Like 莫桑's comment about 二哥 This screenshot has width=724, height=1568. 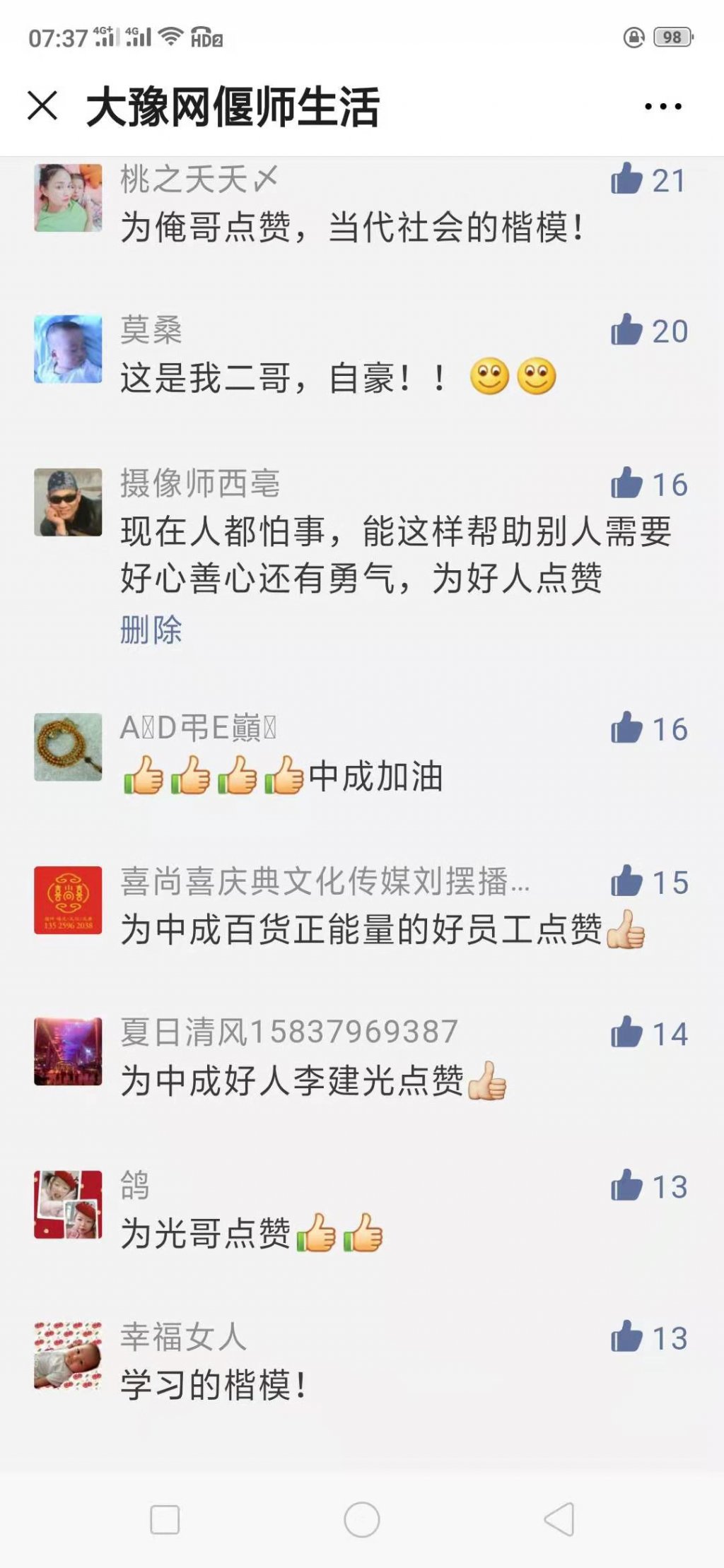(x=627, y=330)
